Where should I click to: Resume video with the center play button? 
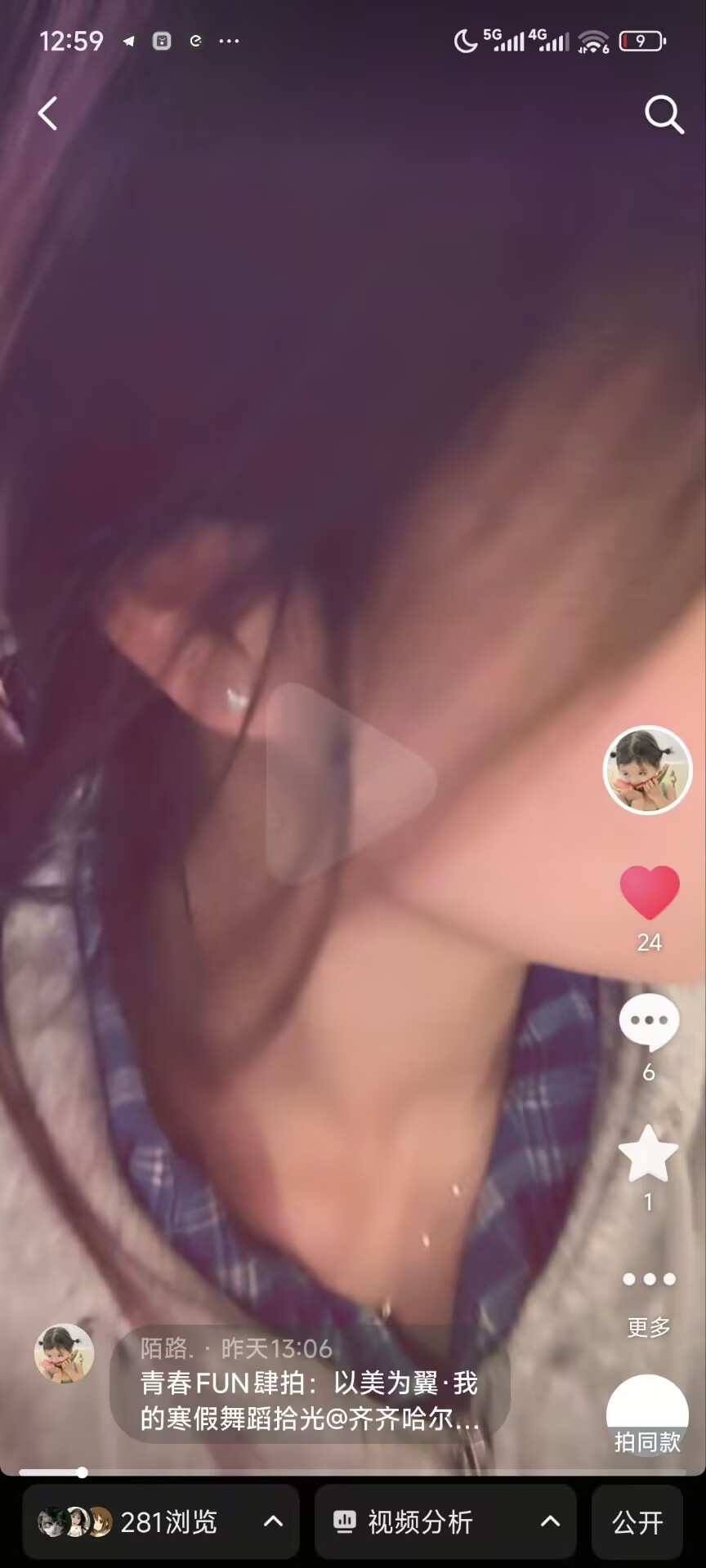coord(350,784)
